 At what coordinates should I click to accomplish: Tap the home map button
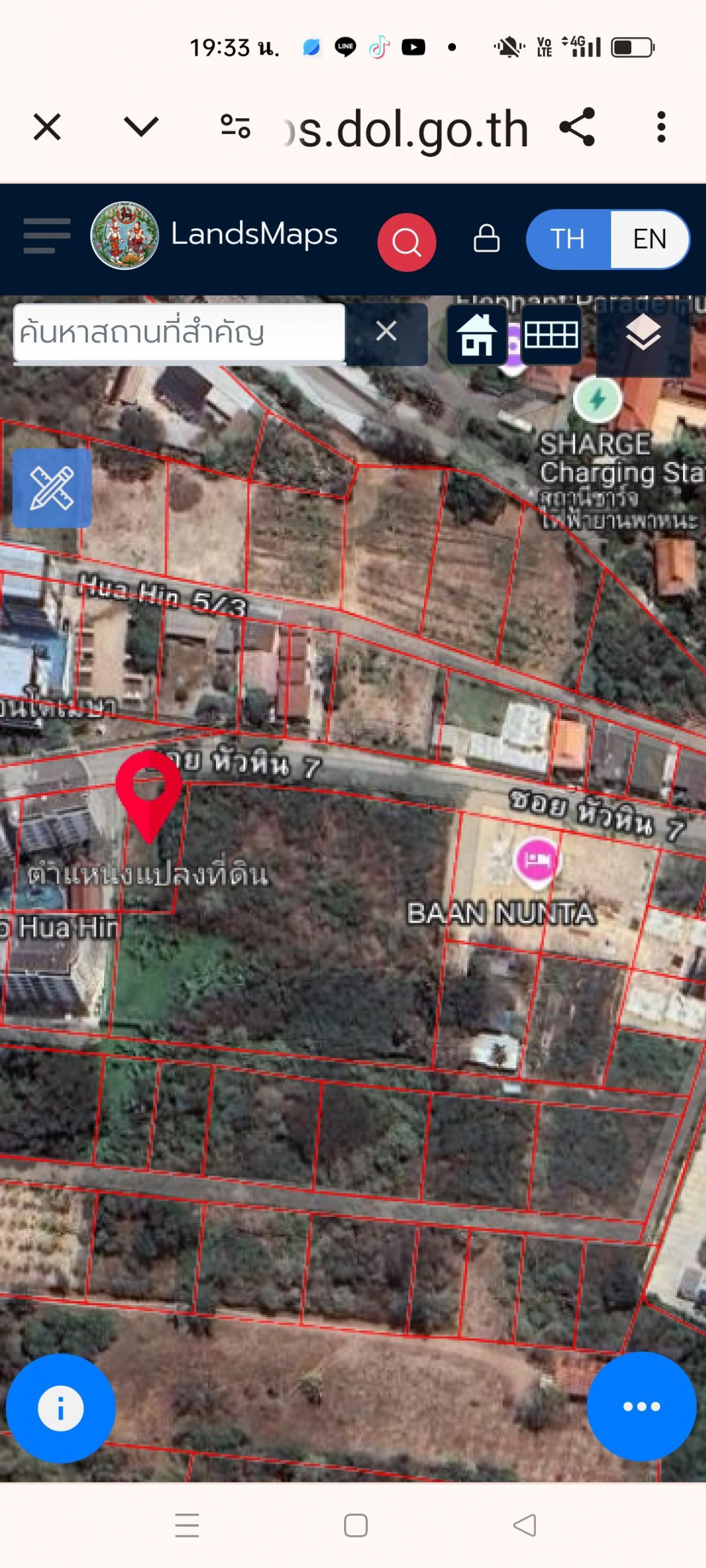point(477,335)
